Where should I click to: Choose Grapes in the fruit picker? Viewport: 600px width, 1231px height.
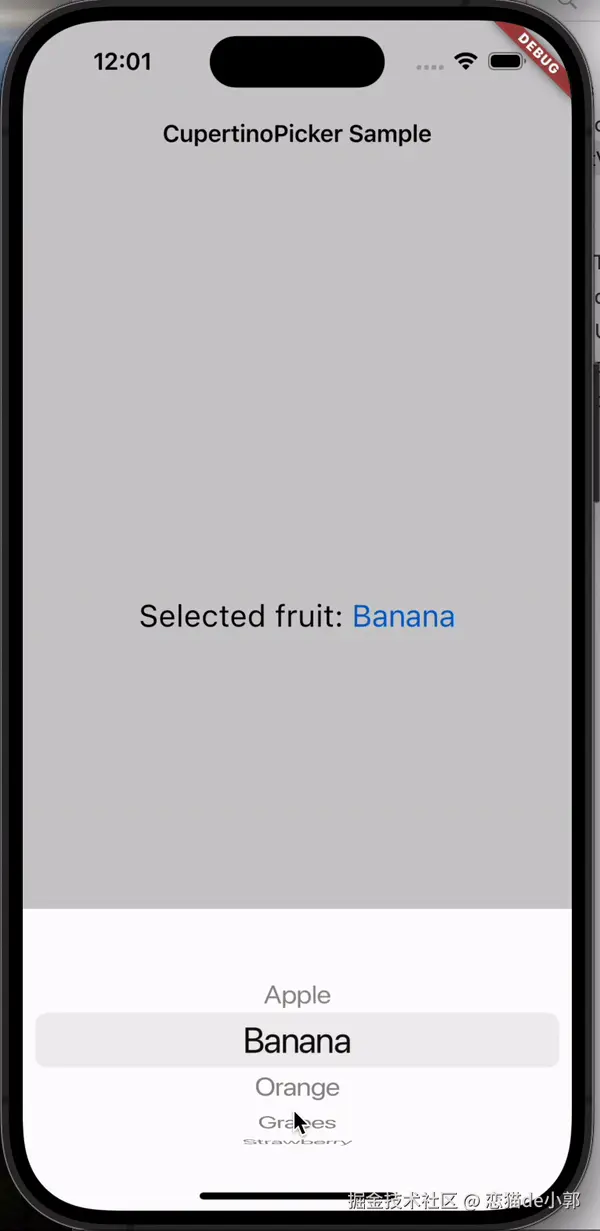(x=297, y=1123)
